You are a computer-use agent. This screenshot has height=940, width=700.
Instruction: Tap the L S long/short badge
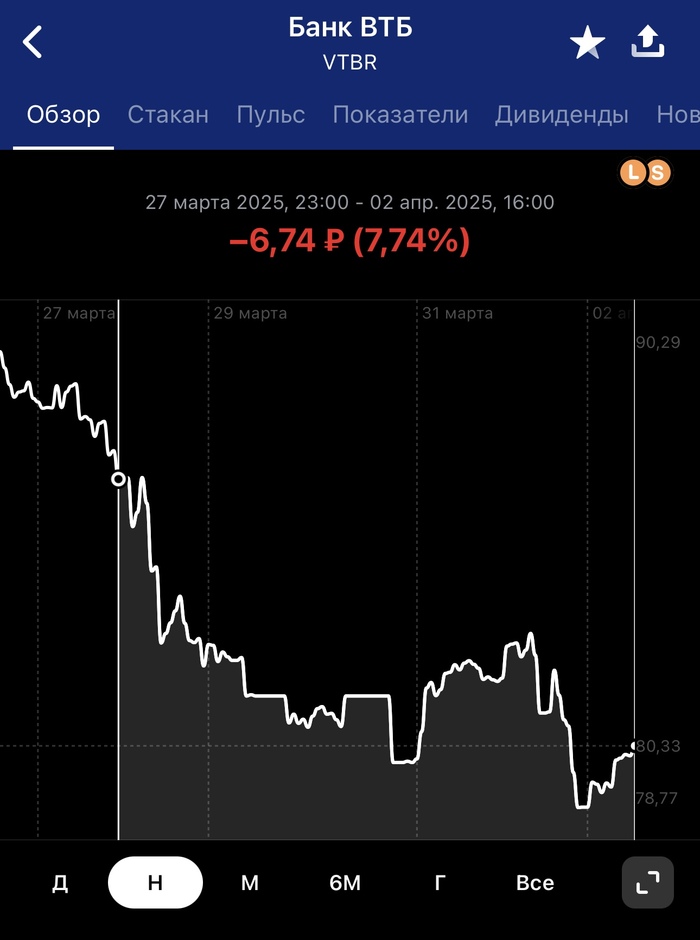pos(643,173)
